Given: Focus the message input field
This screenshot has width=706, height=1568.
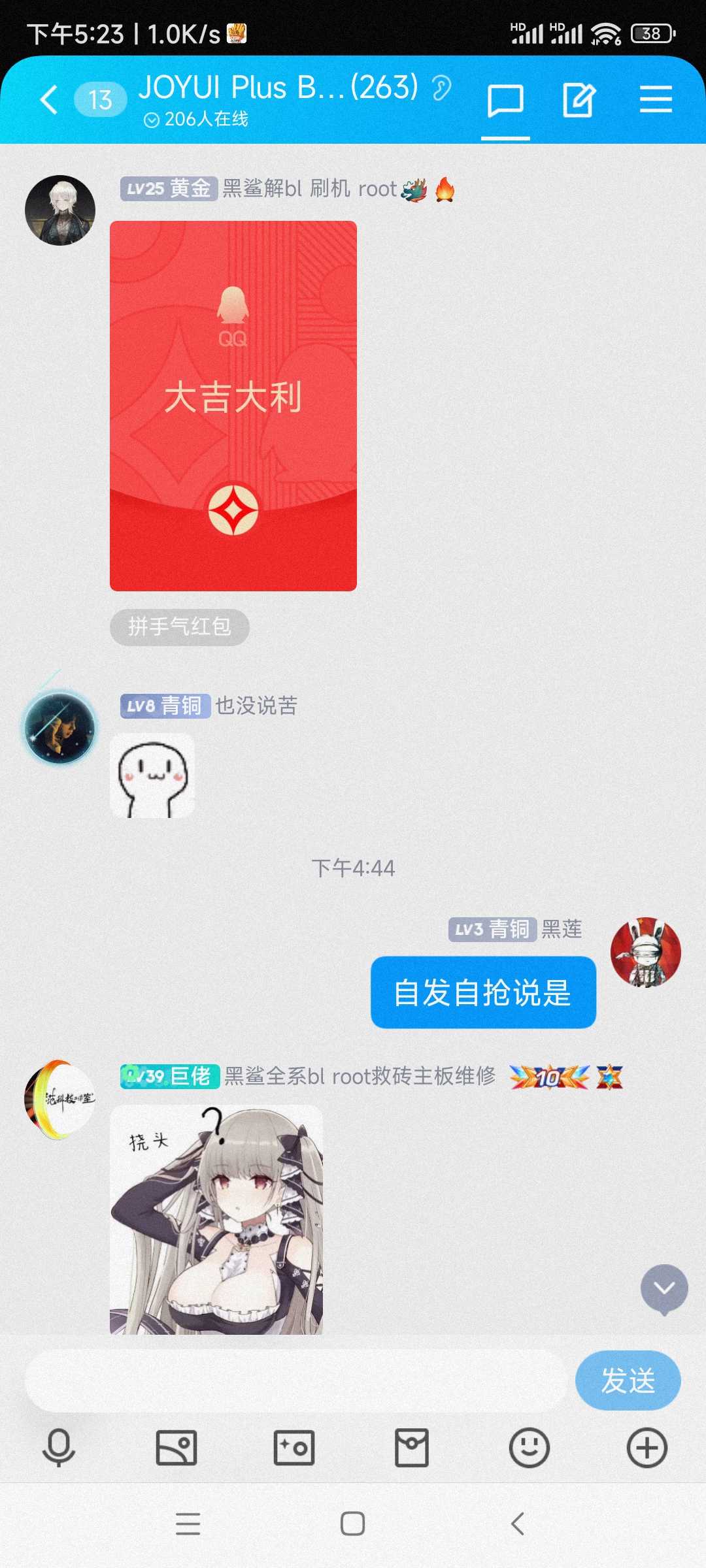Looking at the screenshot, I should click(x=295, y=1380).
